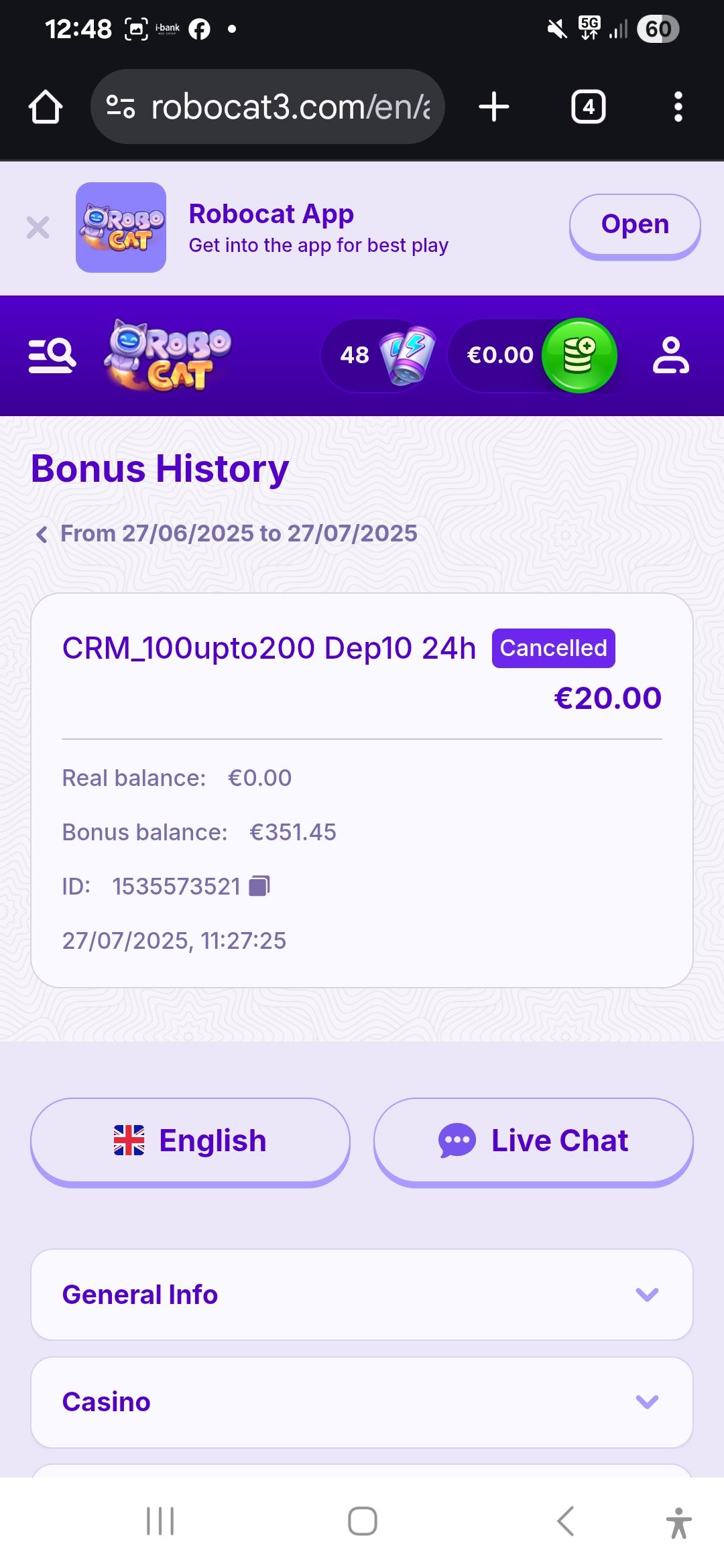Screen dimensions: 724x1568
Task: Open a new browser tab
Action: (494, 107)
